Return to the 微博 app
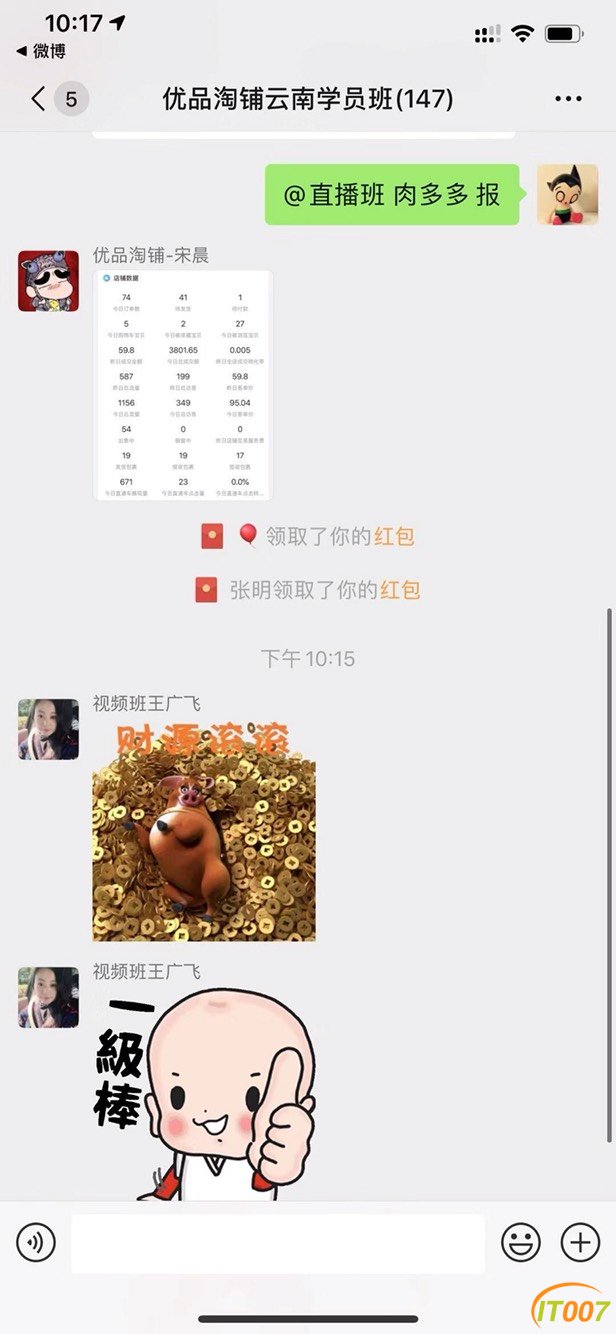616x1334 pixels. pyautogui.click(x=41, y=51)
